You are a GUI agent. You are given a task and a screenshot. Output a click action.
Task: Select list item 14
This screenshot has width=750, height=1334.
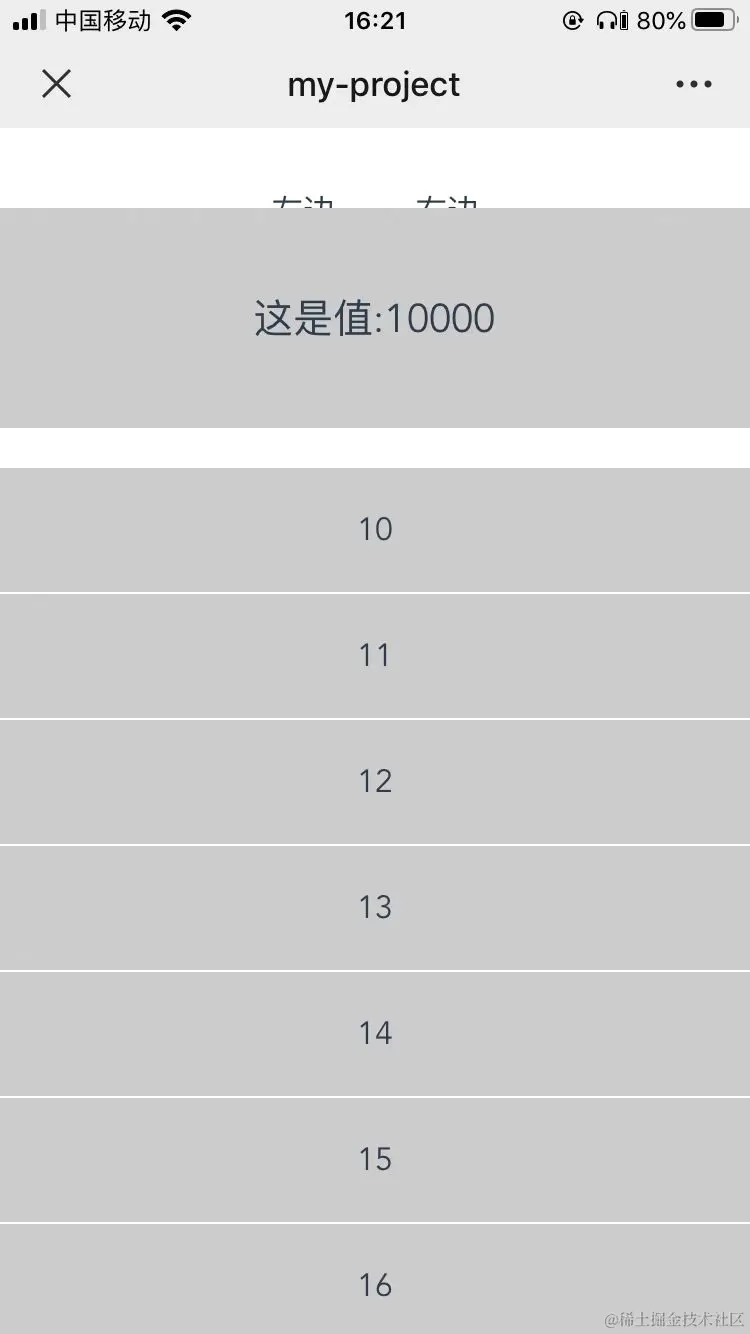coord(375,1034)
